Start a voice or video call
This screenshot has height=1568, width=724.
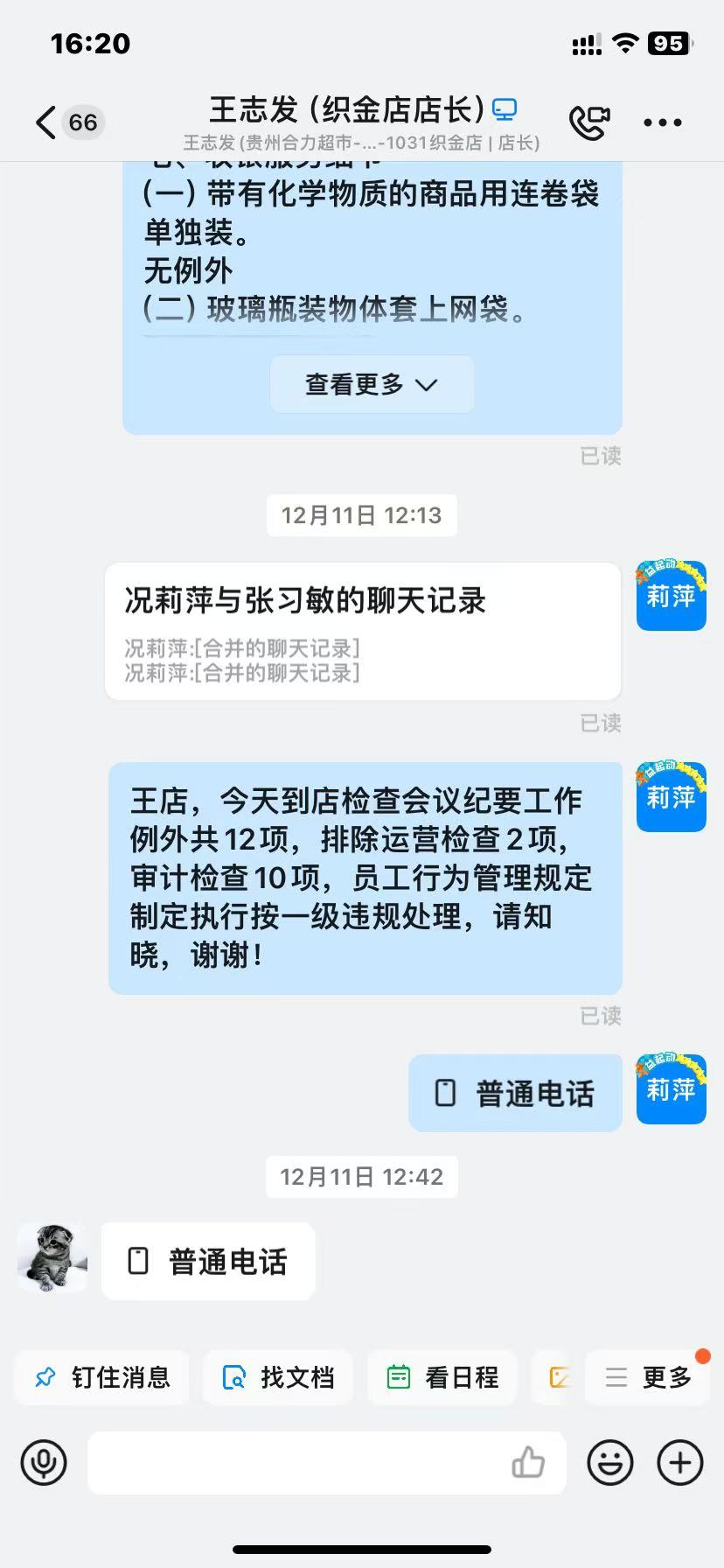click(589, 122)
